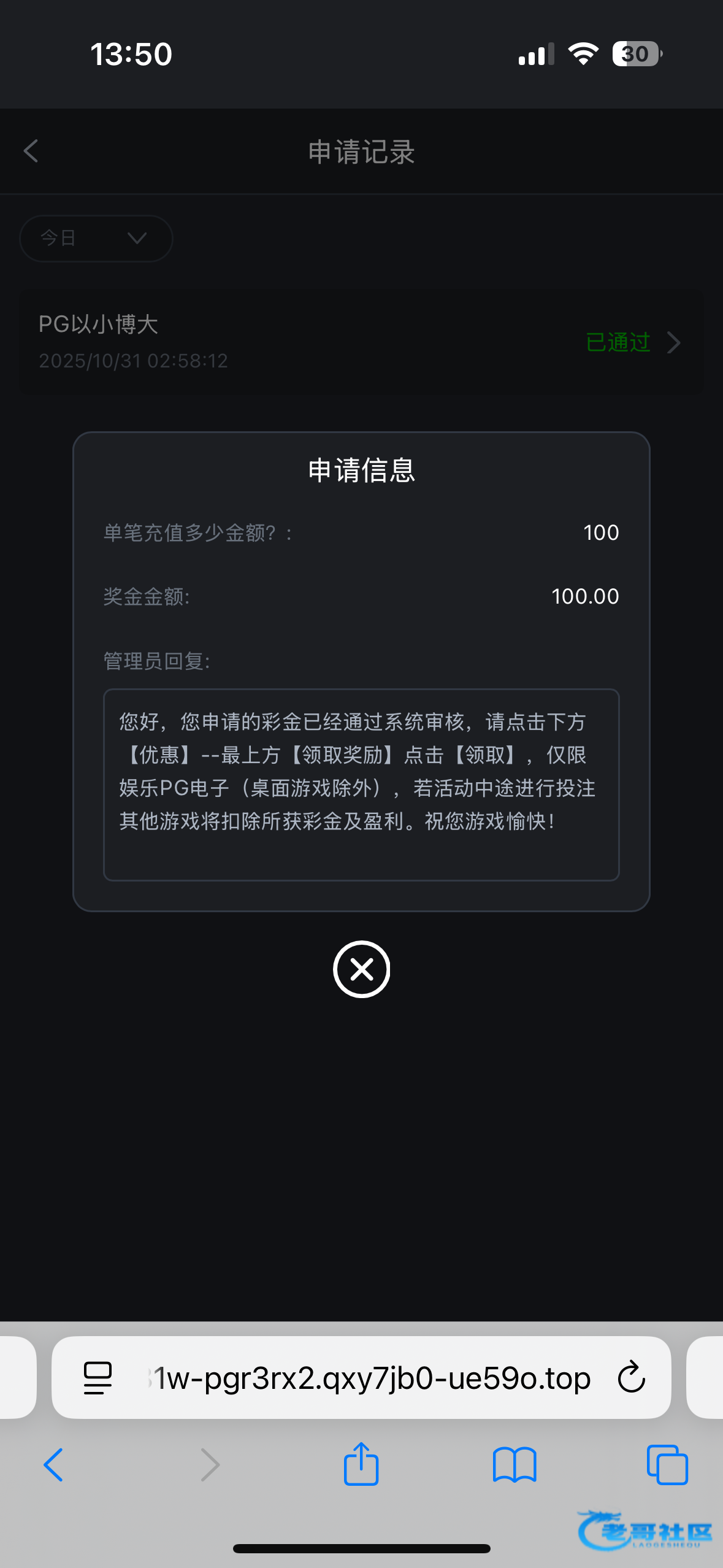The height and width of the screenshot is (1568, 723).
Task: Reload the page in Safari
Action: tap(631, 1377)
